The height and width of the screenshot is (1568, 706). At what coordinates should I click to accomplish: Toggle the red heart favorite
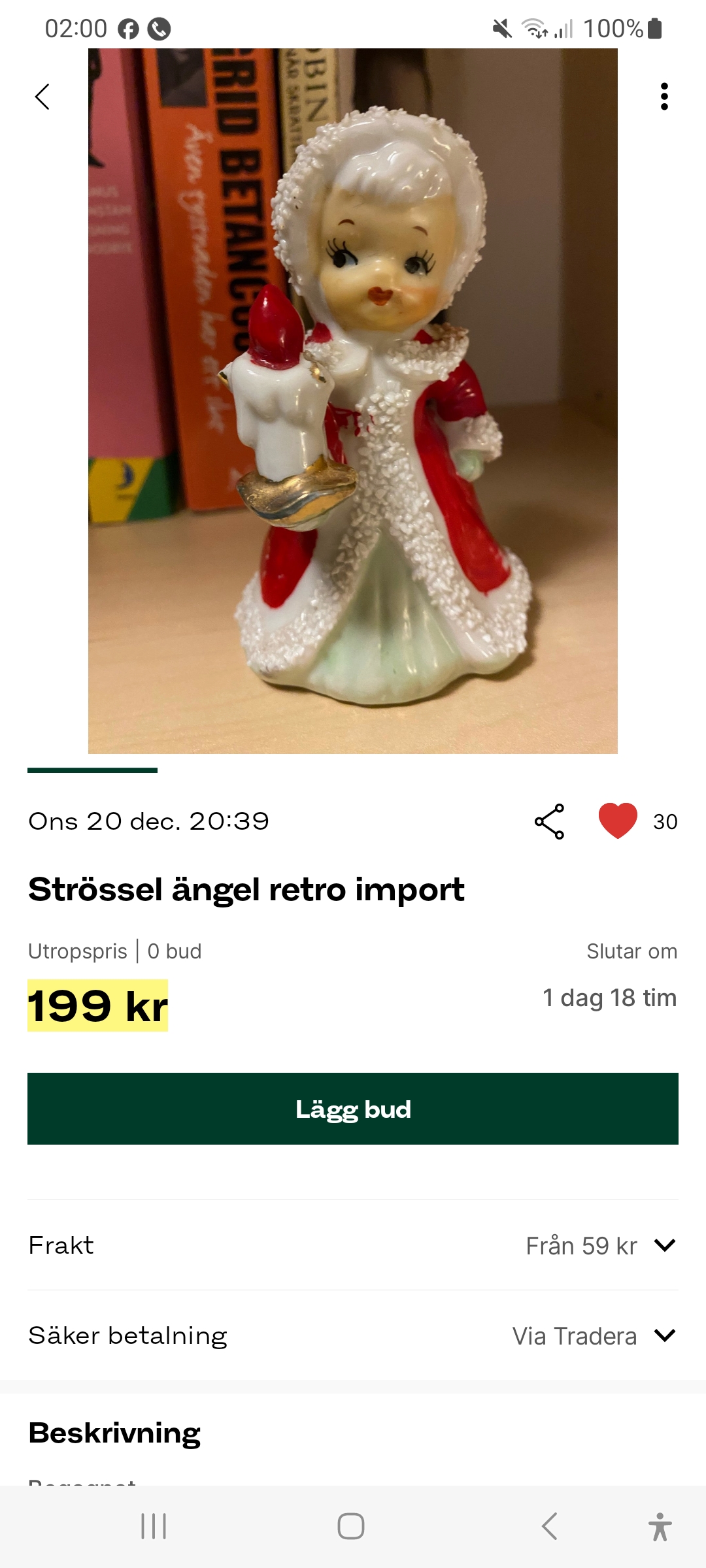pyautogui.click(x=618, y=821)
